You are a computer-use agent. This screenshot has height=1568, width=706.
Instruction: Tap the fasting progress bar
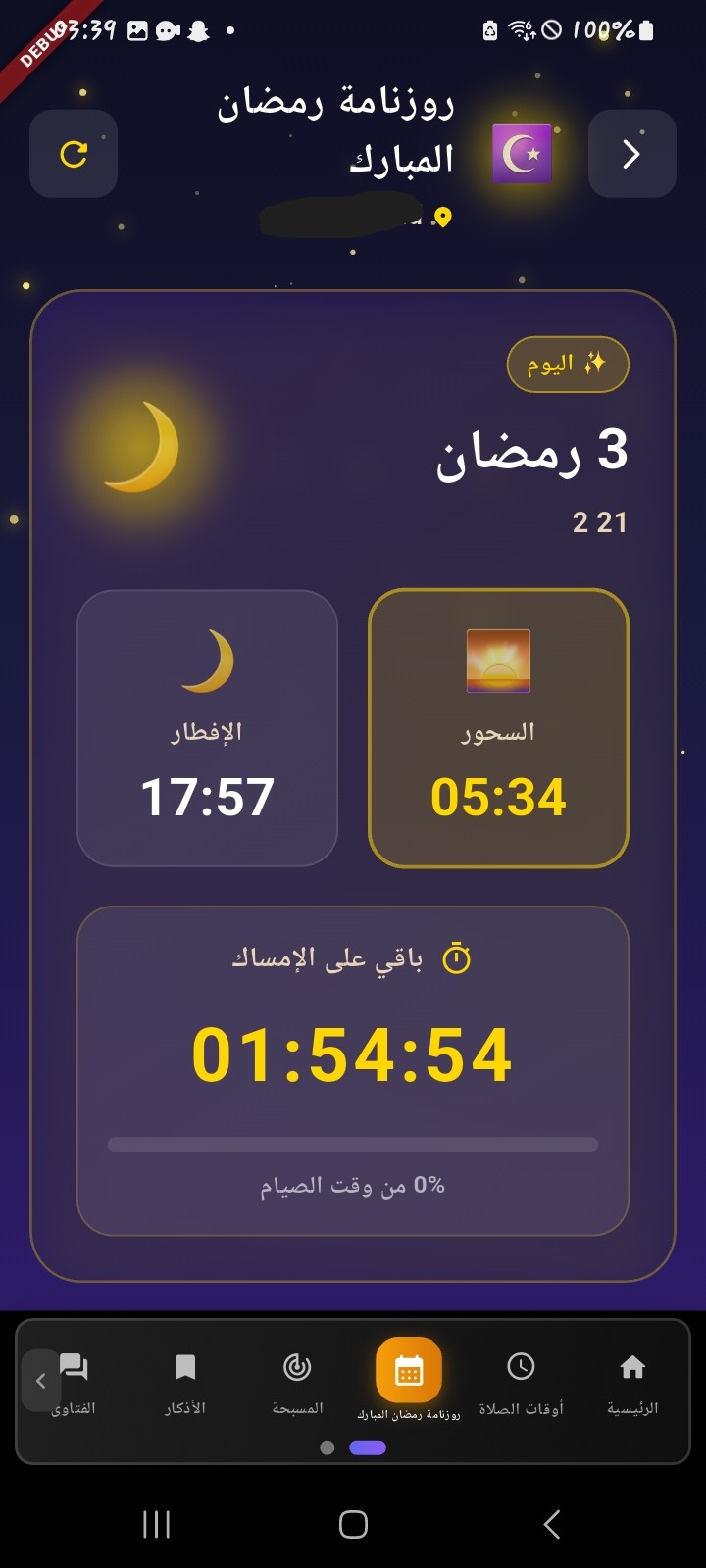(x=352, y=1144)
